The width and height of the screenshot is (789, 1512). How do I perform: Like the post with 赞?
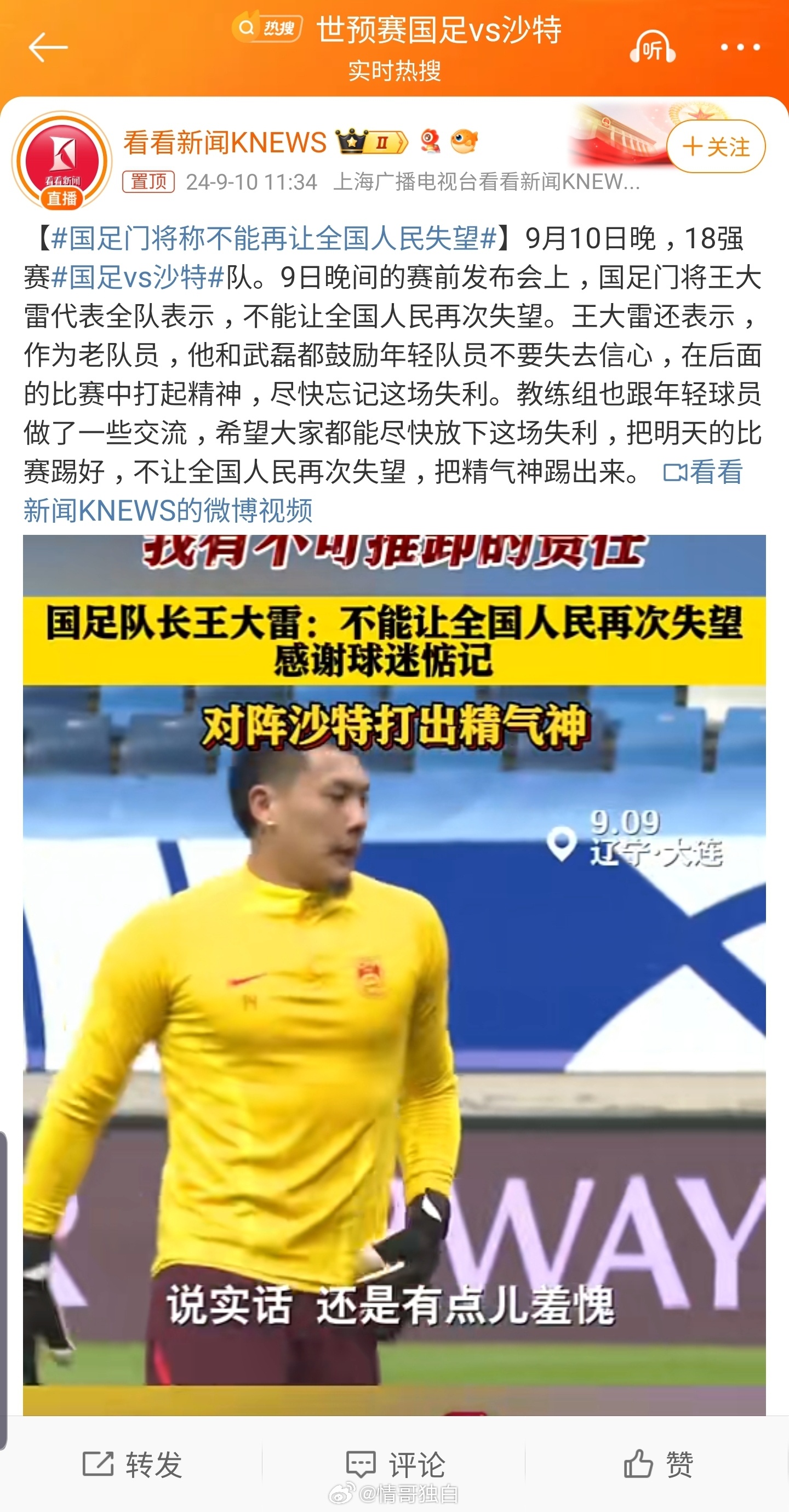(x=658, y=1464)
